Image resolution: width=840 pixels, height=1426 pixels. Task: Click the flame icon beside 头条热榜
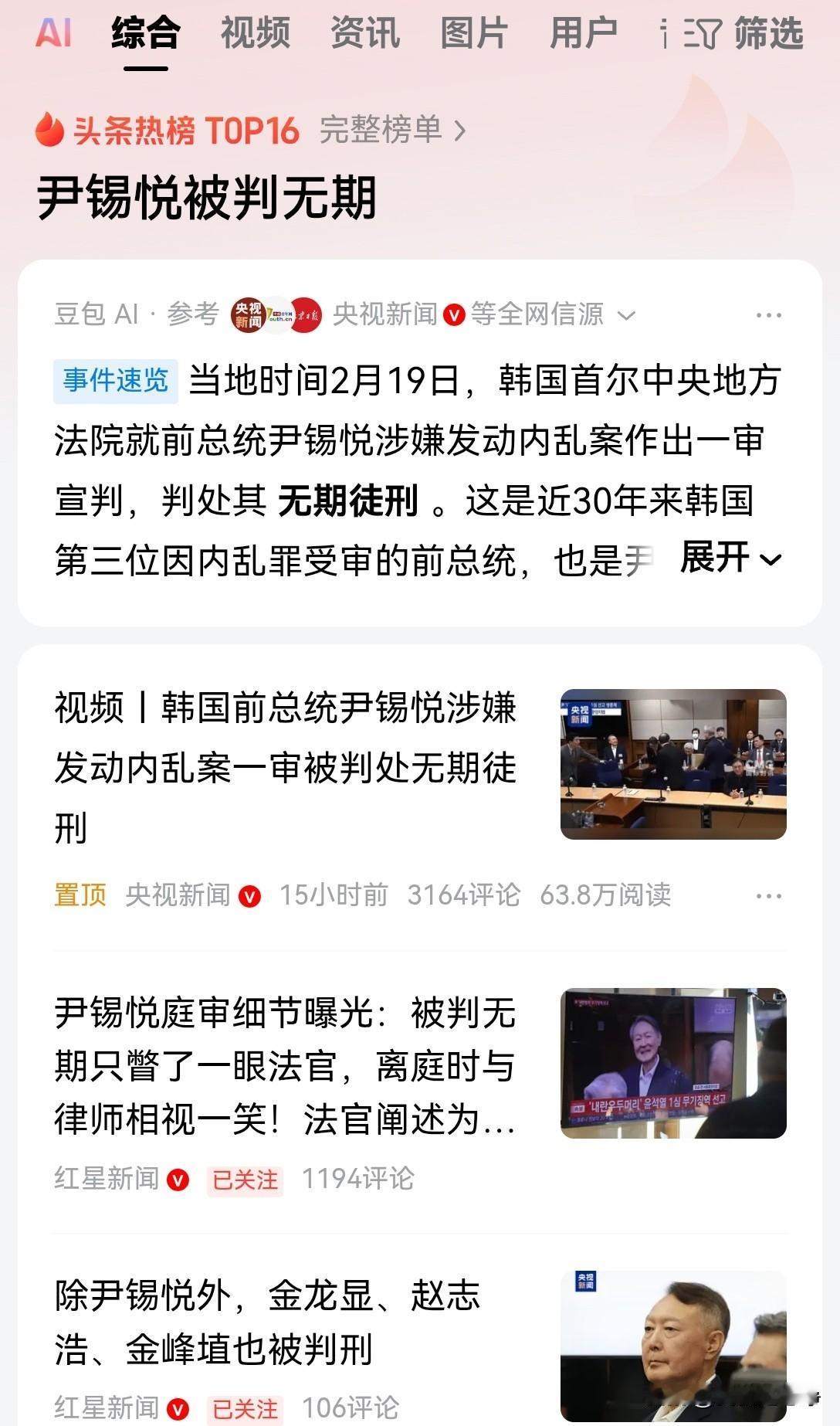click(x=49, y=130)
